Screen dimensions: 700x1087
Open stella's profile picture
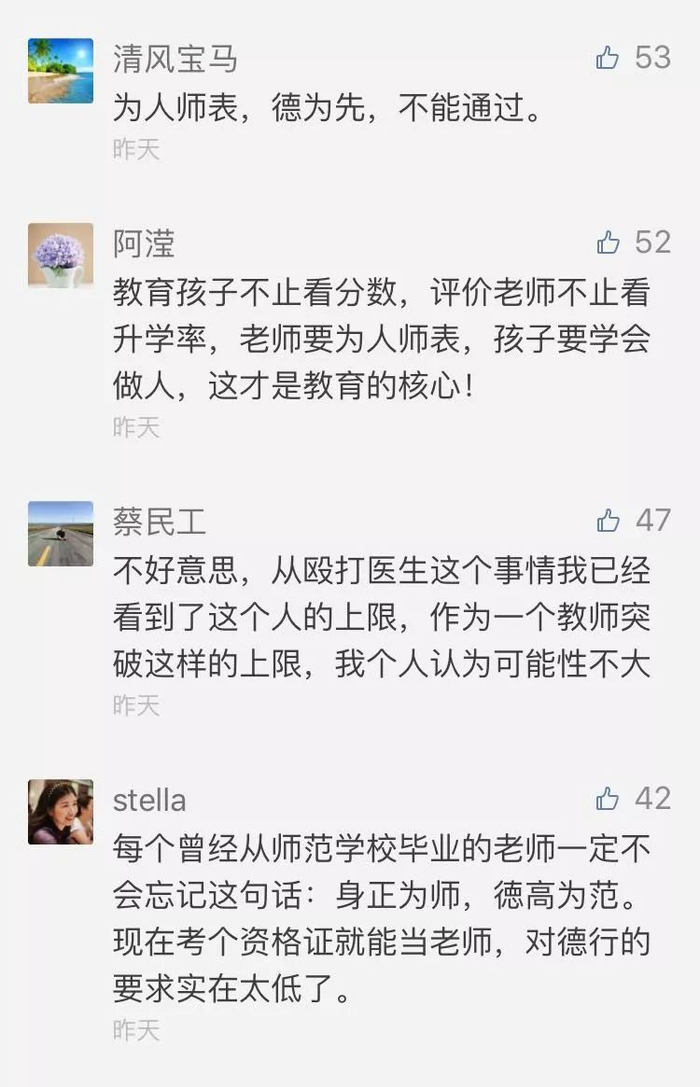[60, 812]
